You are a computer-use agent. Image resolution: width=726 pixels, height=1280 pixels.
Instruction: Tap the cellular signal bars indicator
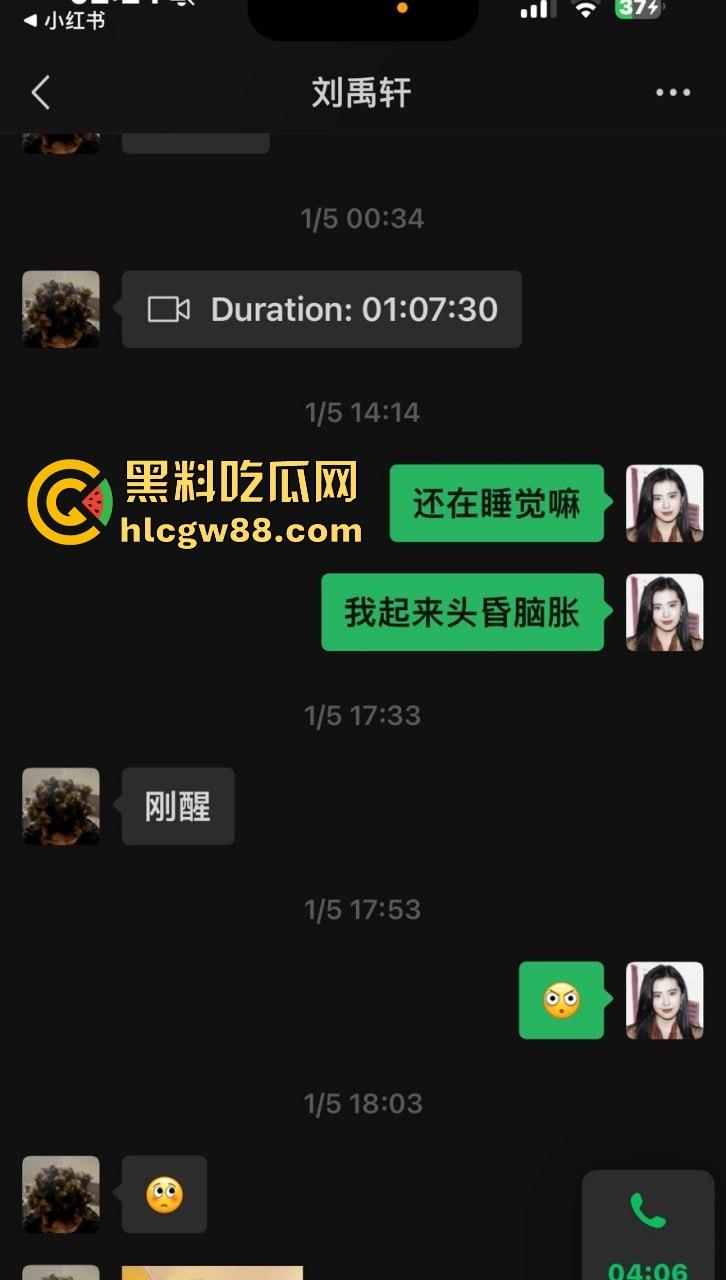point(536,10)
